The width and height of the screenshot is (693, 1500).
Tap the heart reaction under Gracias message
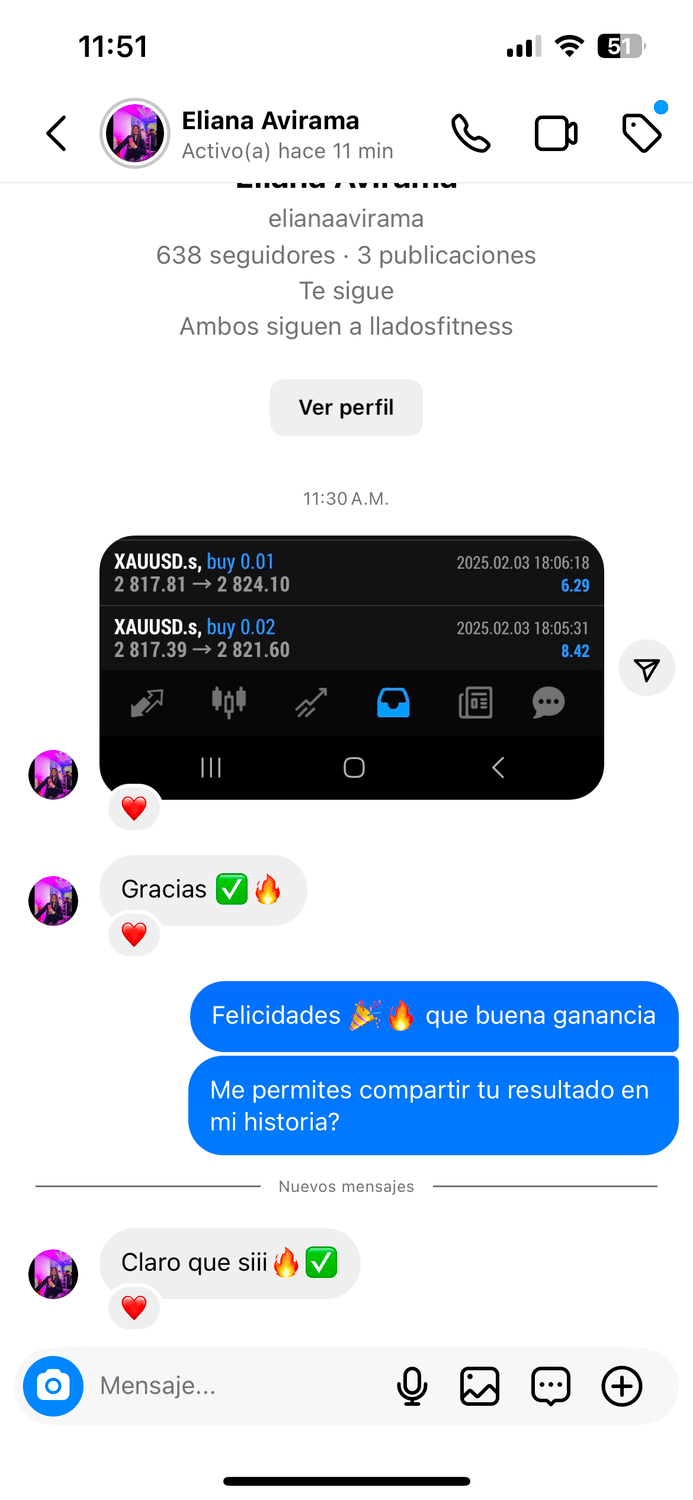[x=134, y=935]
